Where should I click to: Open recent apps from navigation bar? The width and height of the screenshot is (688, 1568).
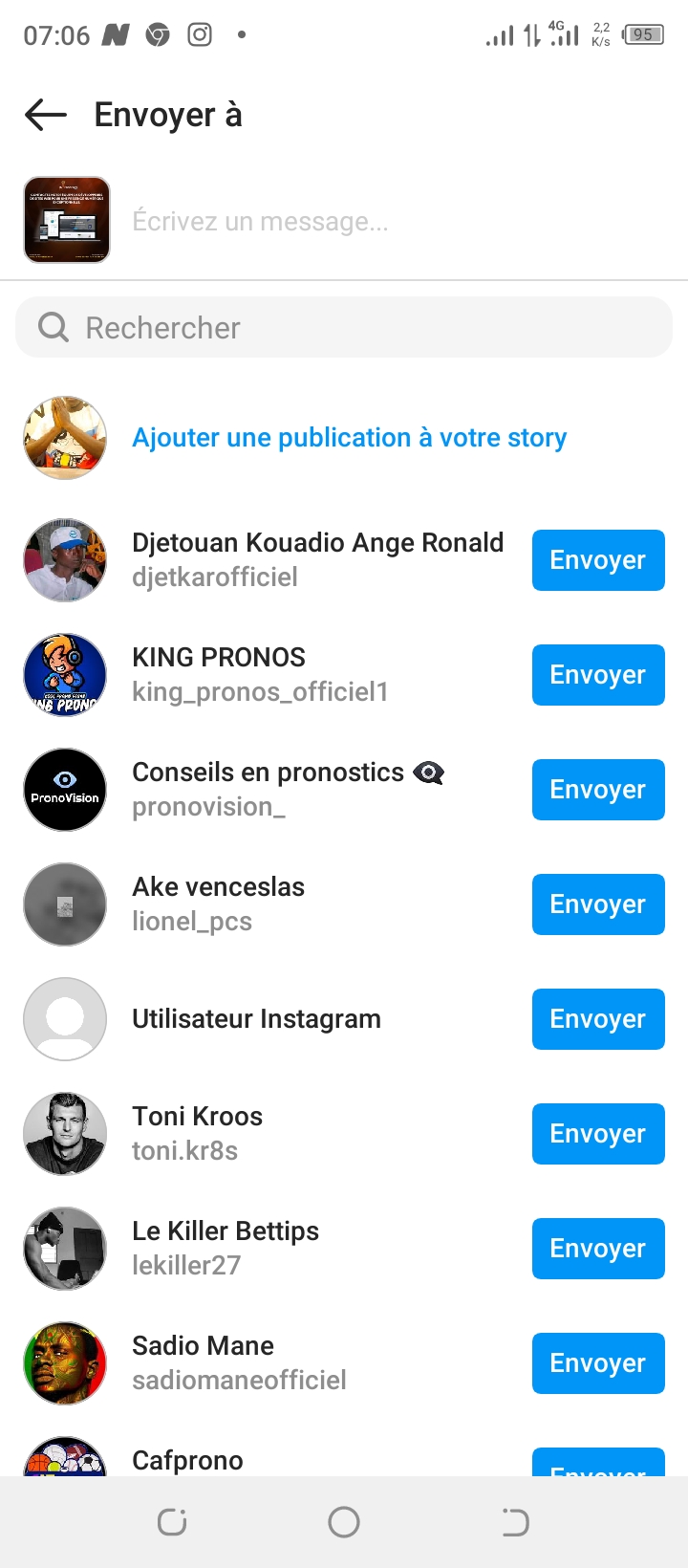(172, 1522)
